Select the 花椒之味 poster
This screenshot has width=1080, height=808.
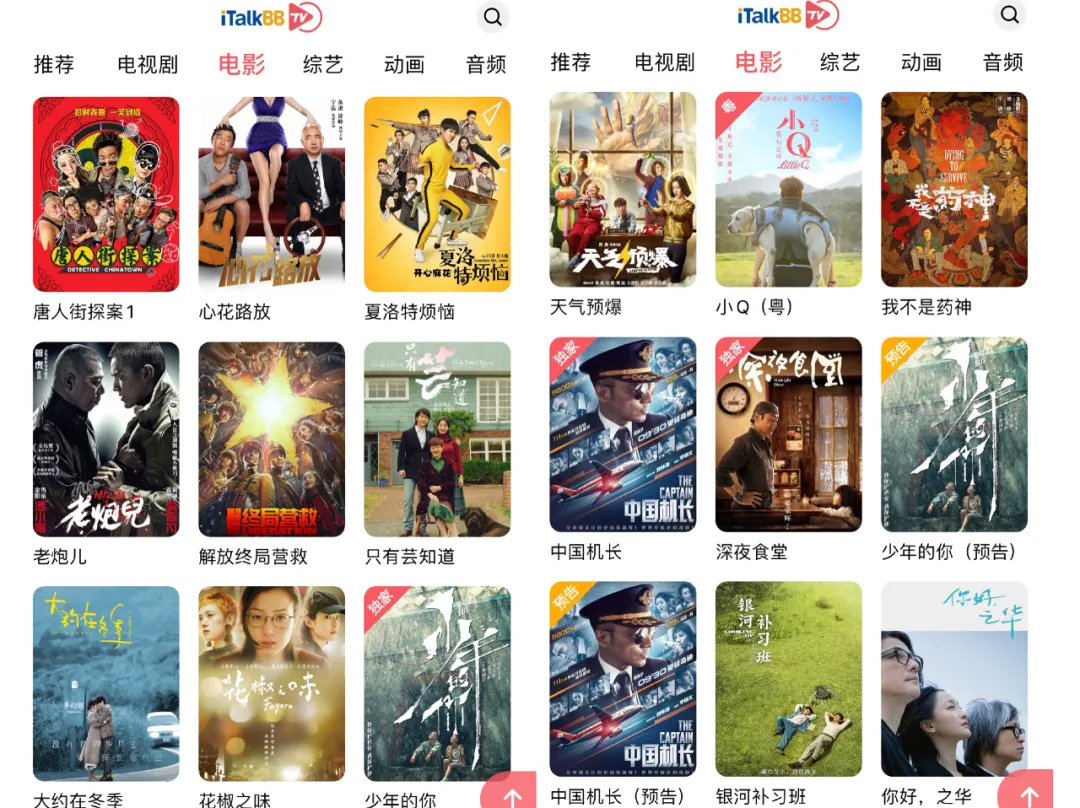(271, 683)
